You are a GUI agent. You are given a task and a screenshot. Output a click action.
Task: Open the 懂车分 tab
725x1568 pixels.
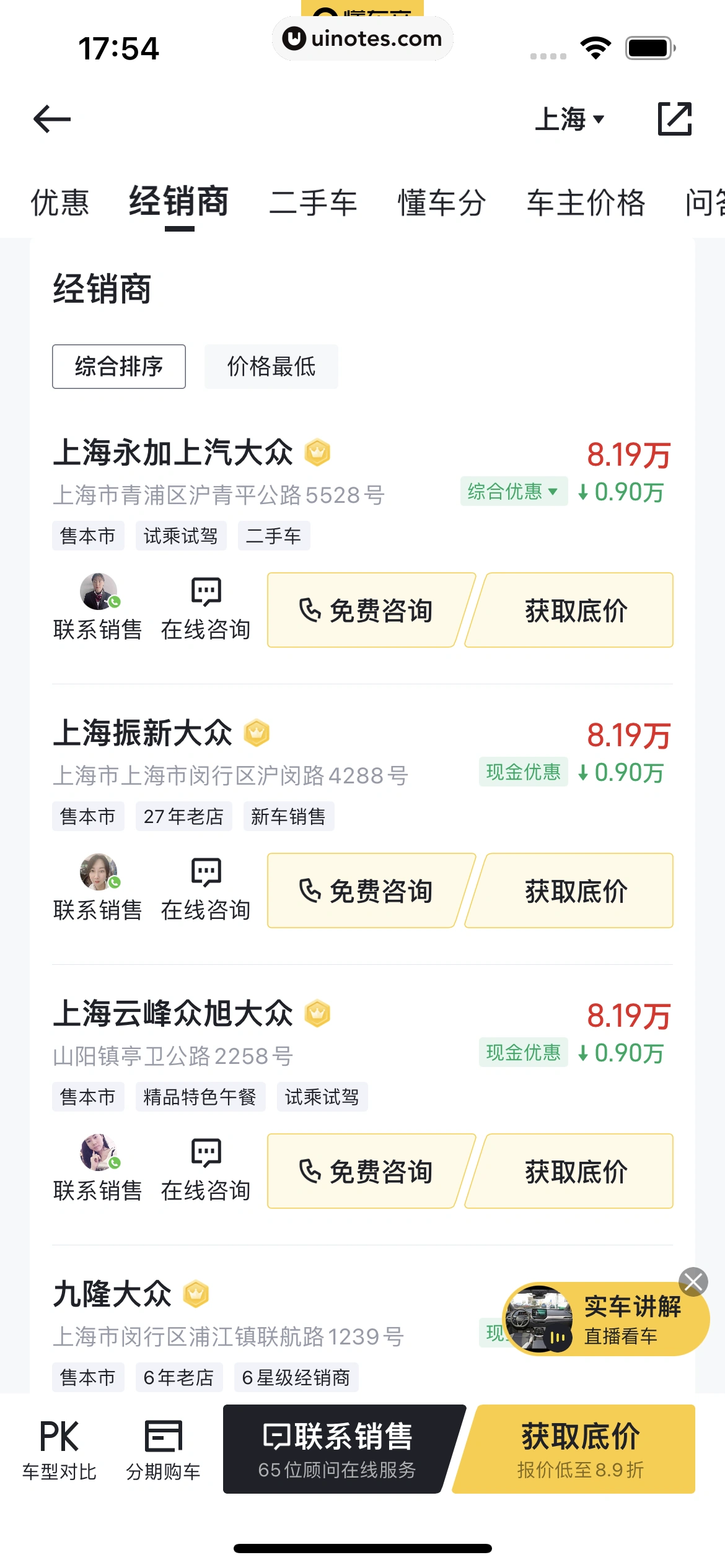[x=442, y=203]
